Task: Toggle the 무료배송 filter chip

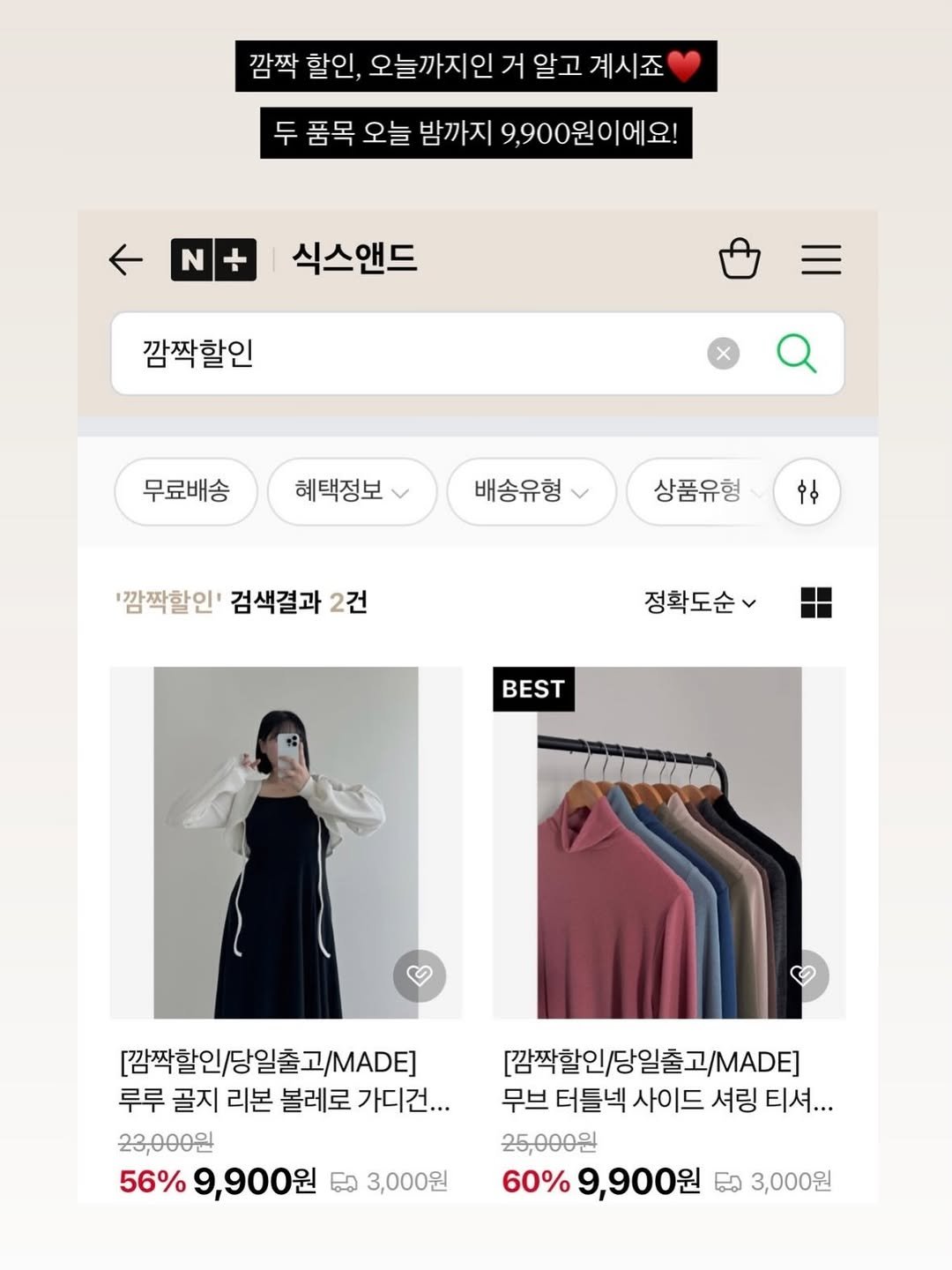Action: [184, 493]
